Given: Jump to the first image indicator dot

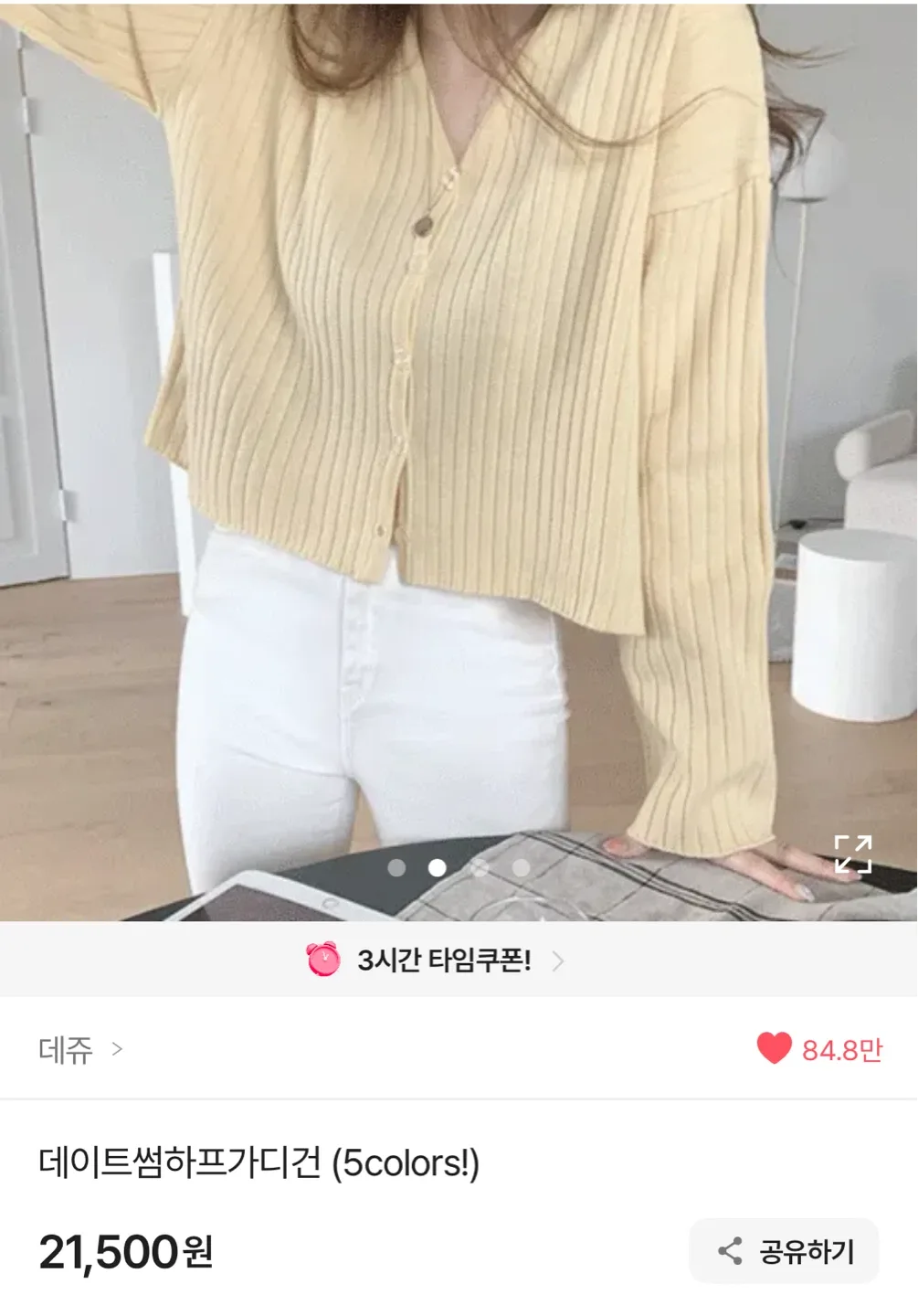Looking at the screenshot, I should click(x=396, y=868).
